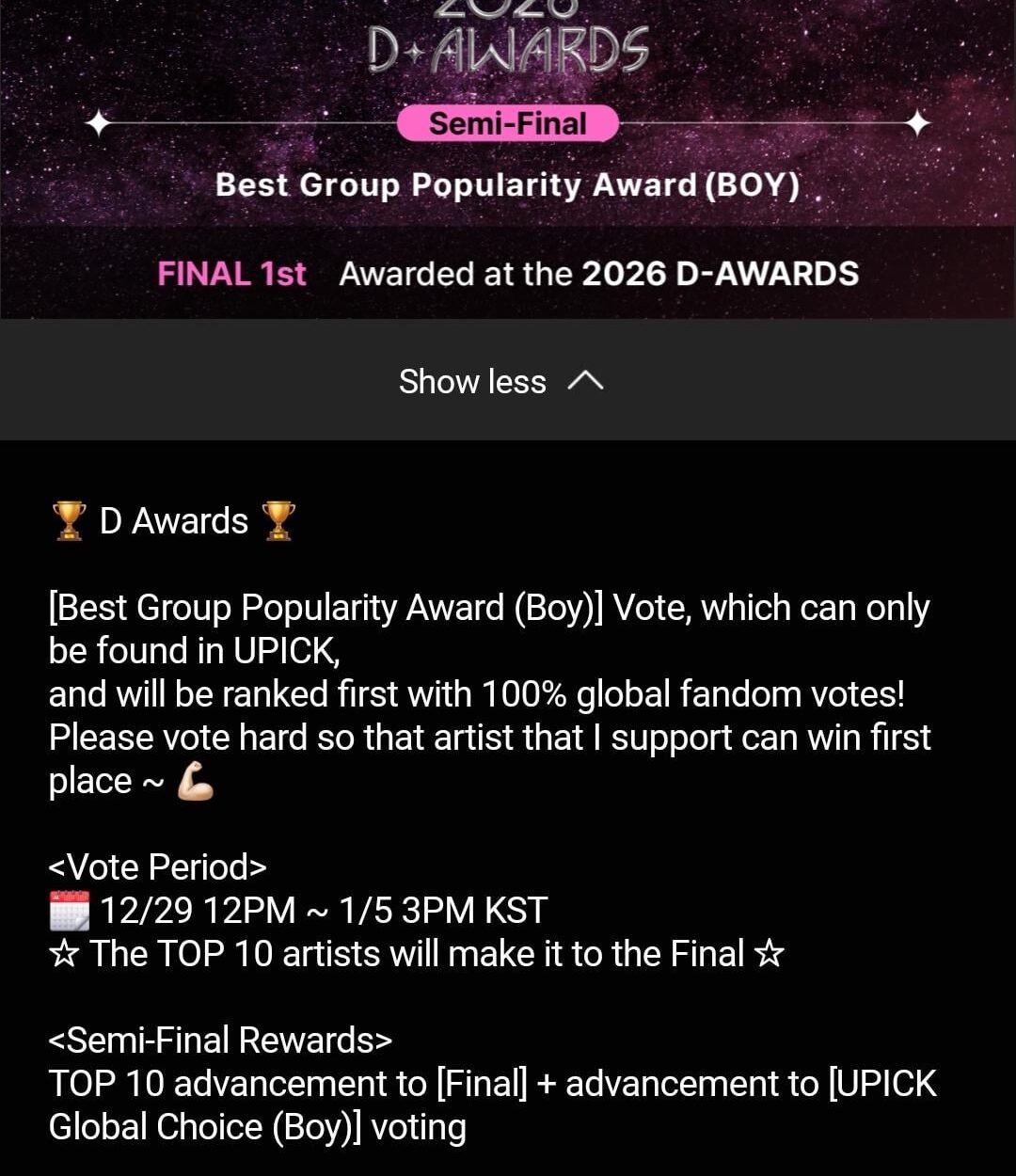Image resolution: width=1016 pixels, height=1176 pixels.
Task: Select the Semi-Final pill badge
Action: pos(508,121)
